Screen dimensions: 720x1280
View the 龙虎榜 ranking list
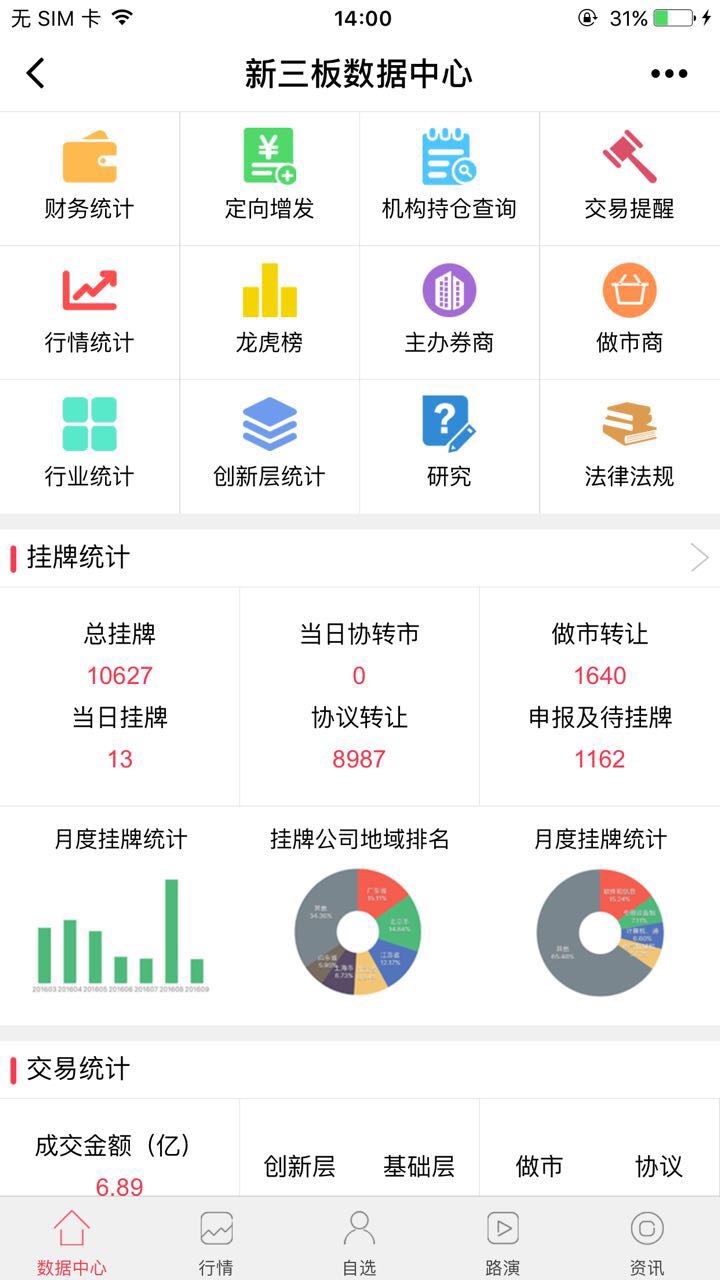[269, 312]
